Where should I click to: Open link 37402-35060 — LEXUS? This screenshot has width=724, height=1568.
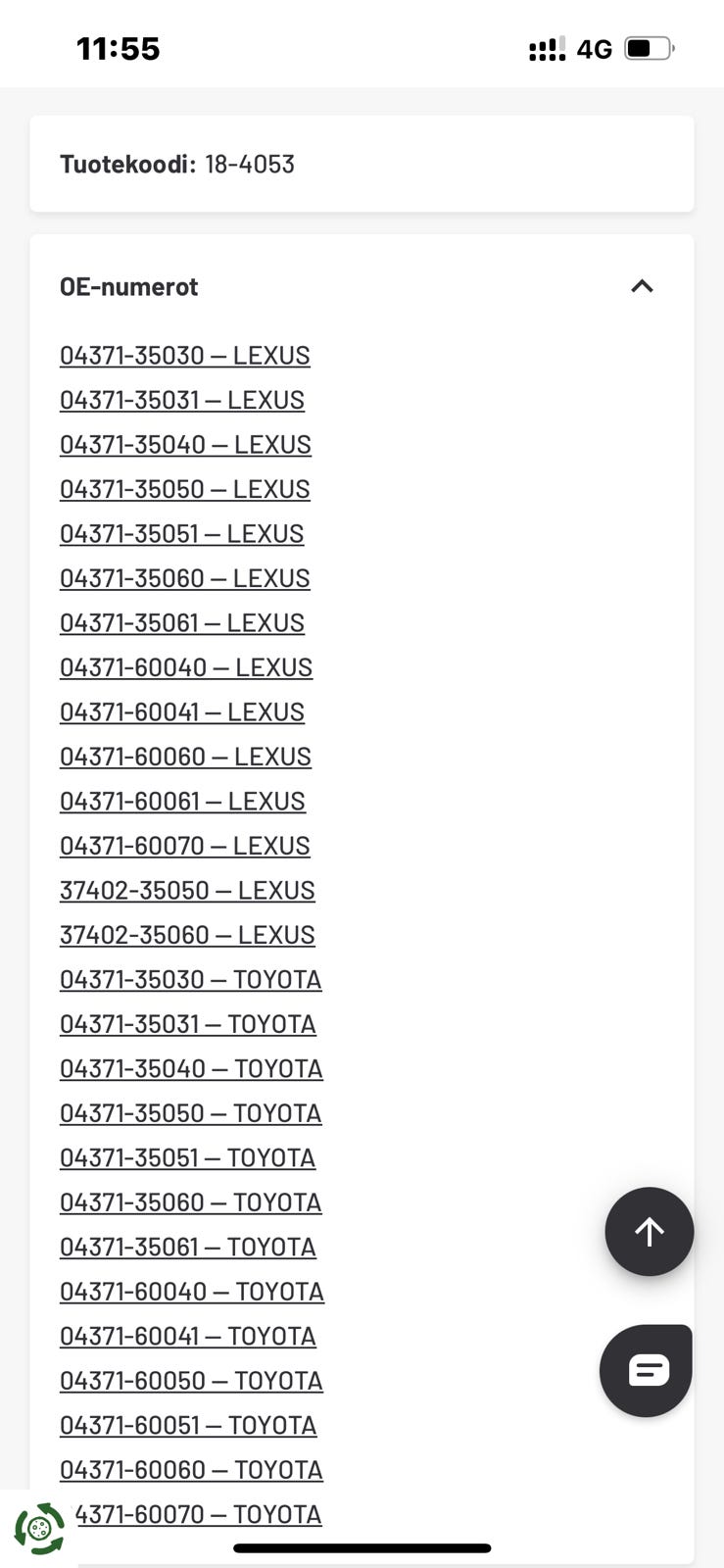[187, 935]
